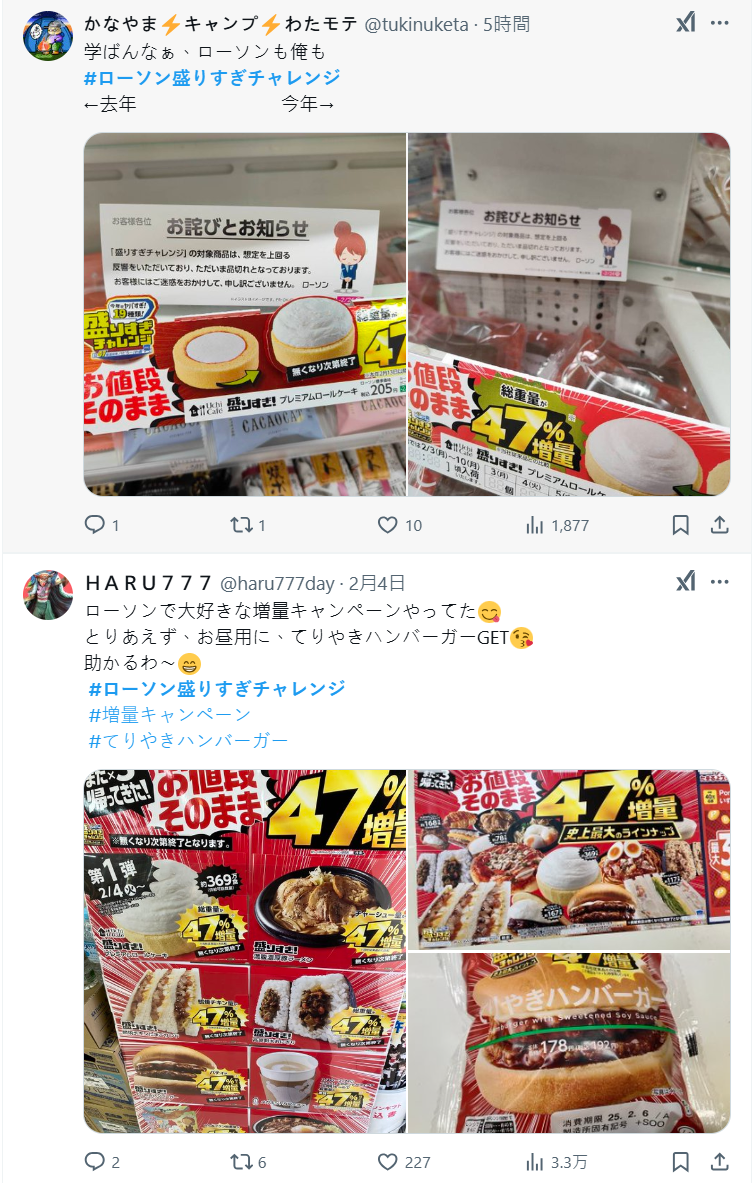Share @tukinuketa's post
The width and height of the screenshot is (755, 1183).
click(719, 525)
